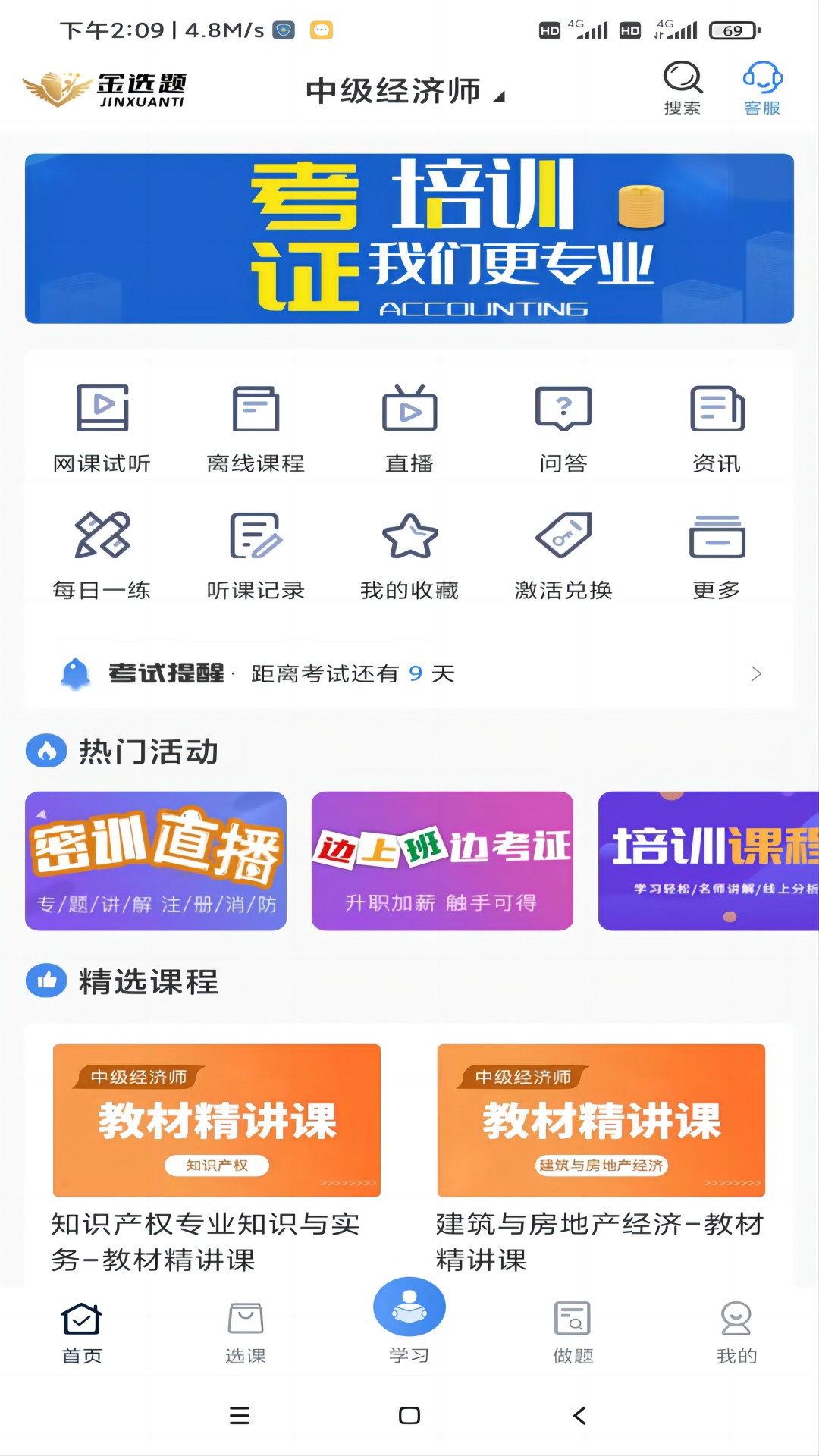Open the 考试提醒 exam reminder row

coord(409,673)
